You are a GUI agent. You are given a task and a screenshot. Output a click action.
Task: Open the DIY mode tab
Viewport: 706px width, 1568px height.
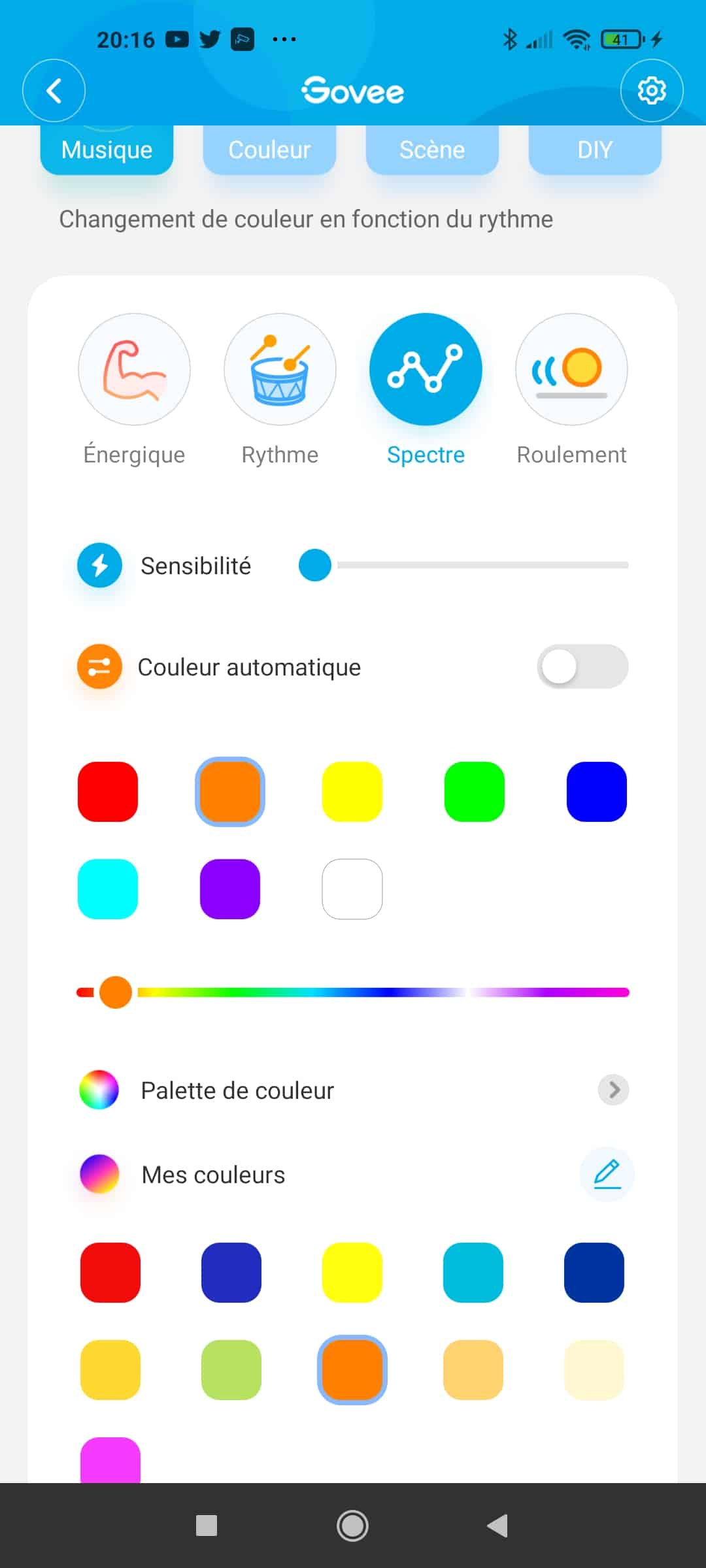coord(595,150)
